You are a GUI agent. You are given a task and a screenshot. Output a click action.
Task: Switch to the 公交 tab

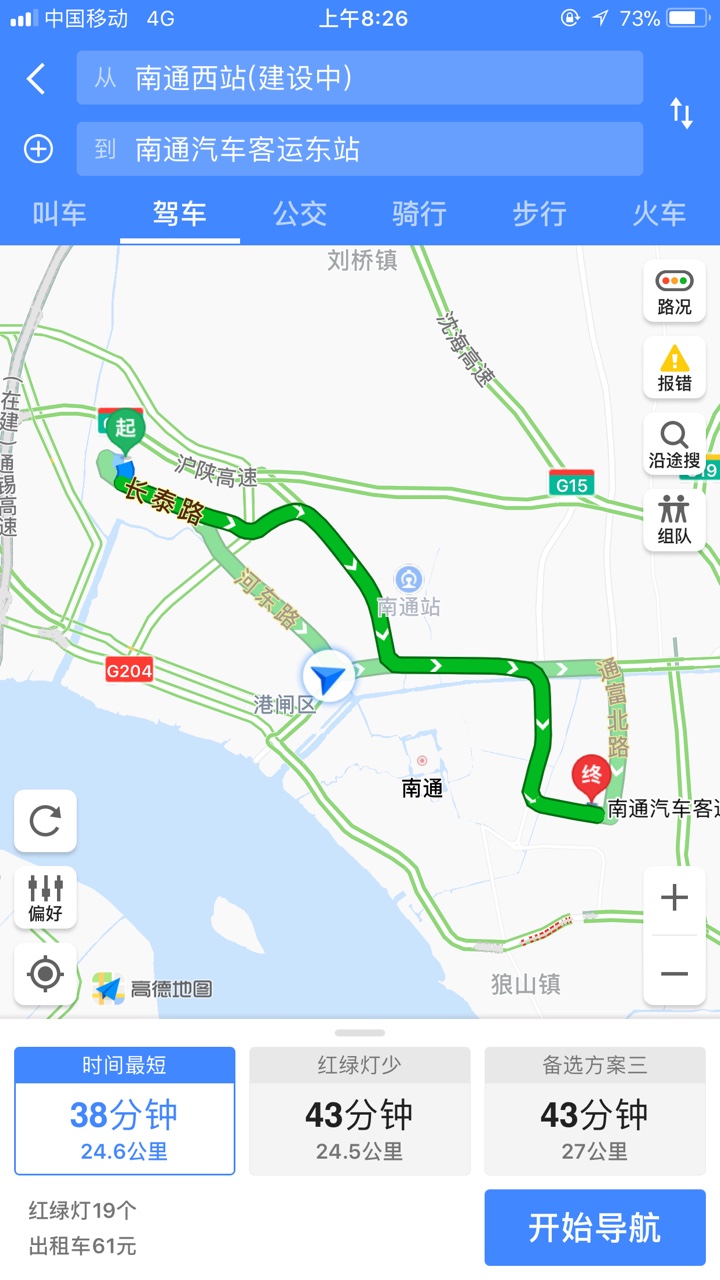(300, 213)
